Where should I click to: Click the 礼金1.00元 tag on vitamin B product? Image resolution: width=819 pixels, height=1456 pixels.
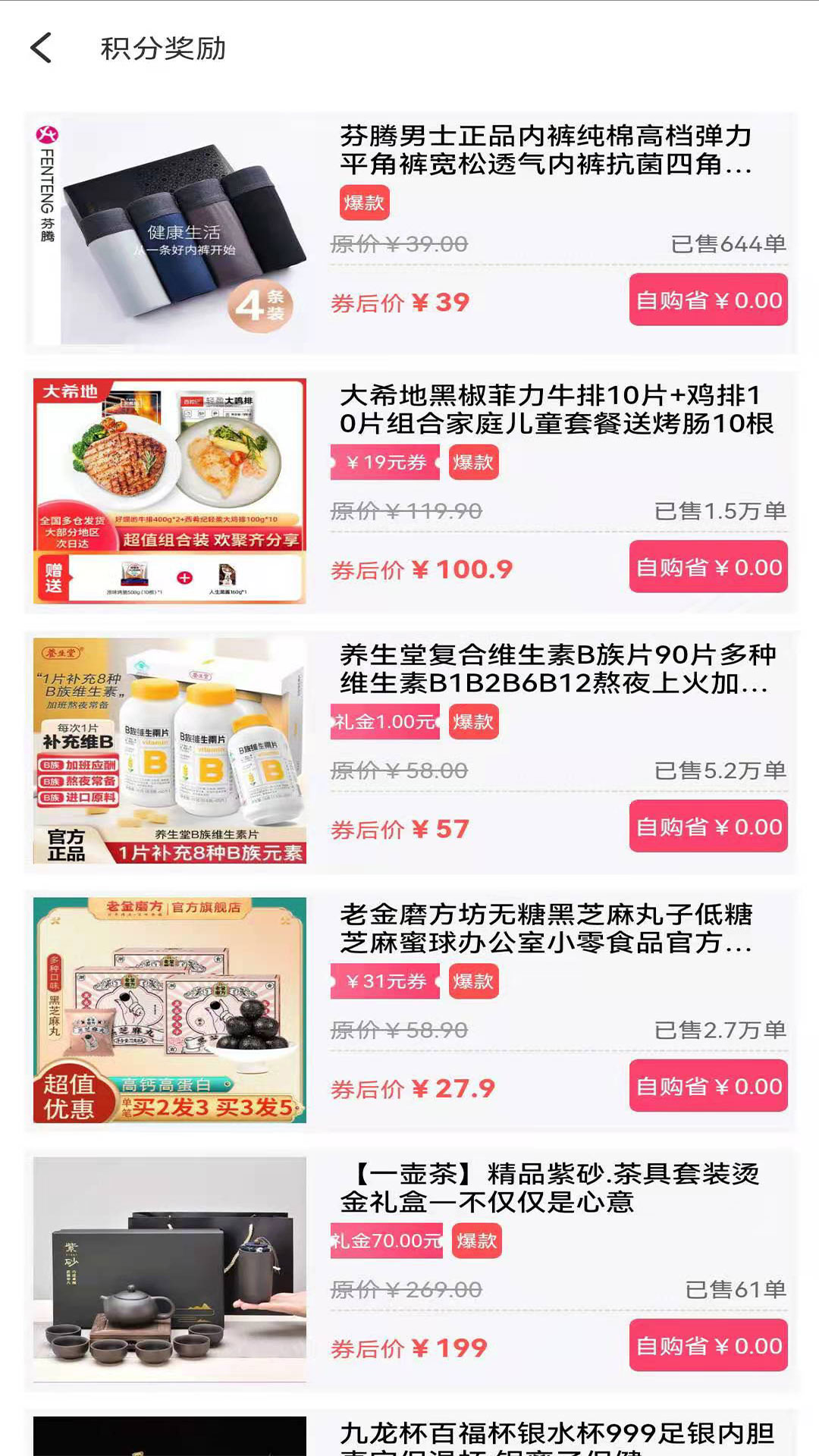pos(384,722)
